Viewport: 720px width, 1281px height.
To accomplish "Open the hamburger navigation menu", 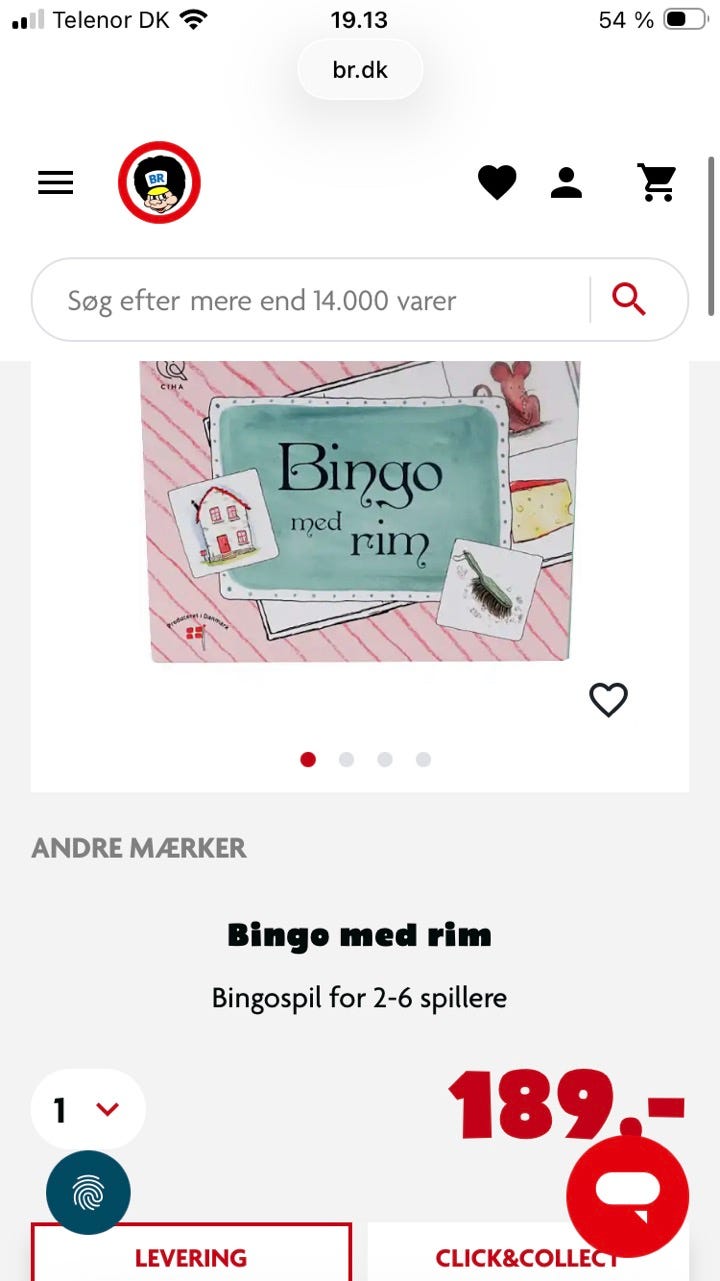I will (x=55, y=182).
